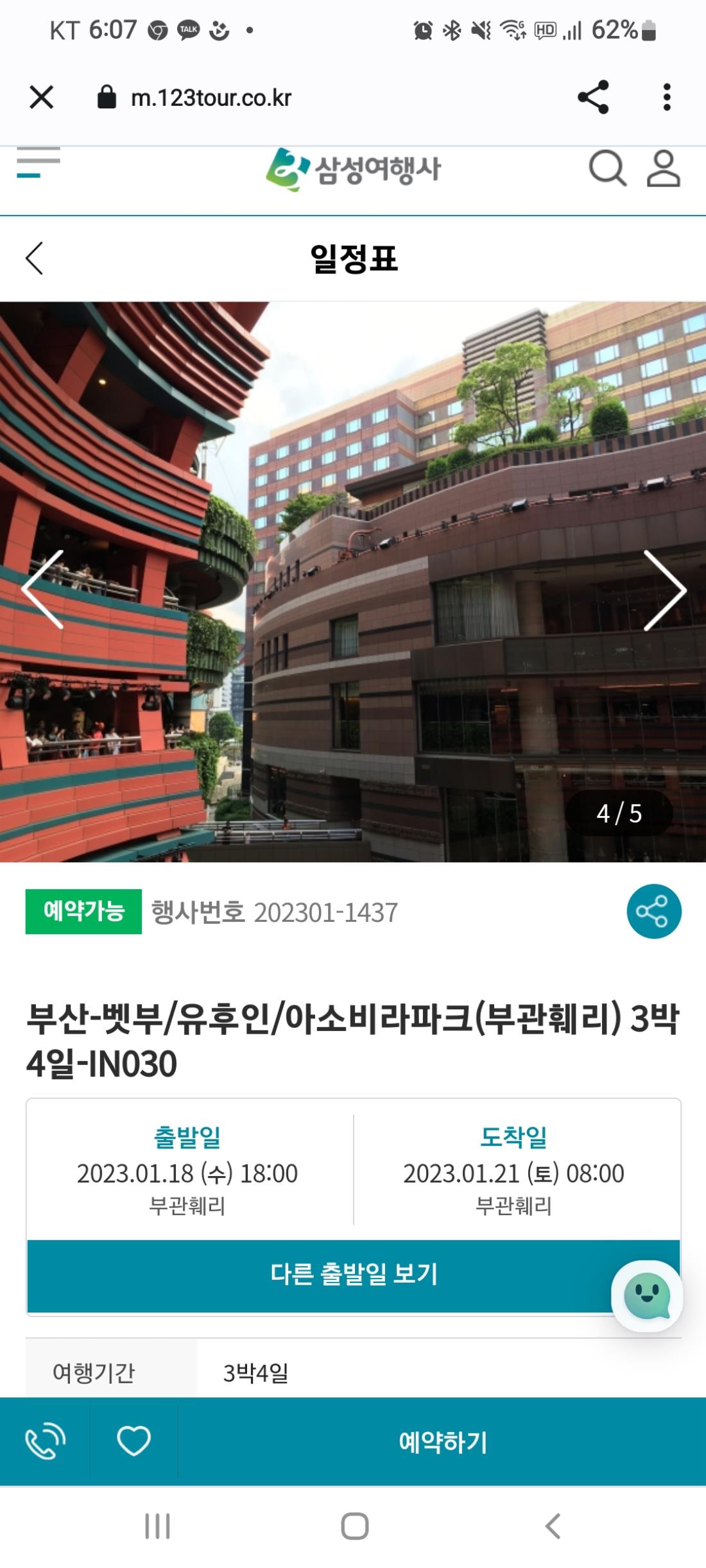Screen dimensions: 706x1568
Task: Tap the 삼성여행사 logo to go home
Action: (354, 169)
